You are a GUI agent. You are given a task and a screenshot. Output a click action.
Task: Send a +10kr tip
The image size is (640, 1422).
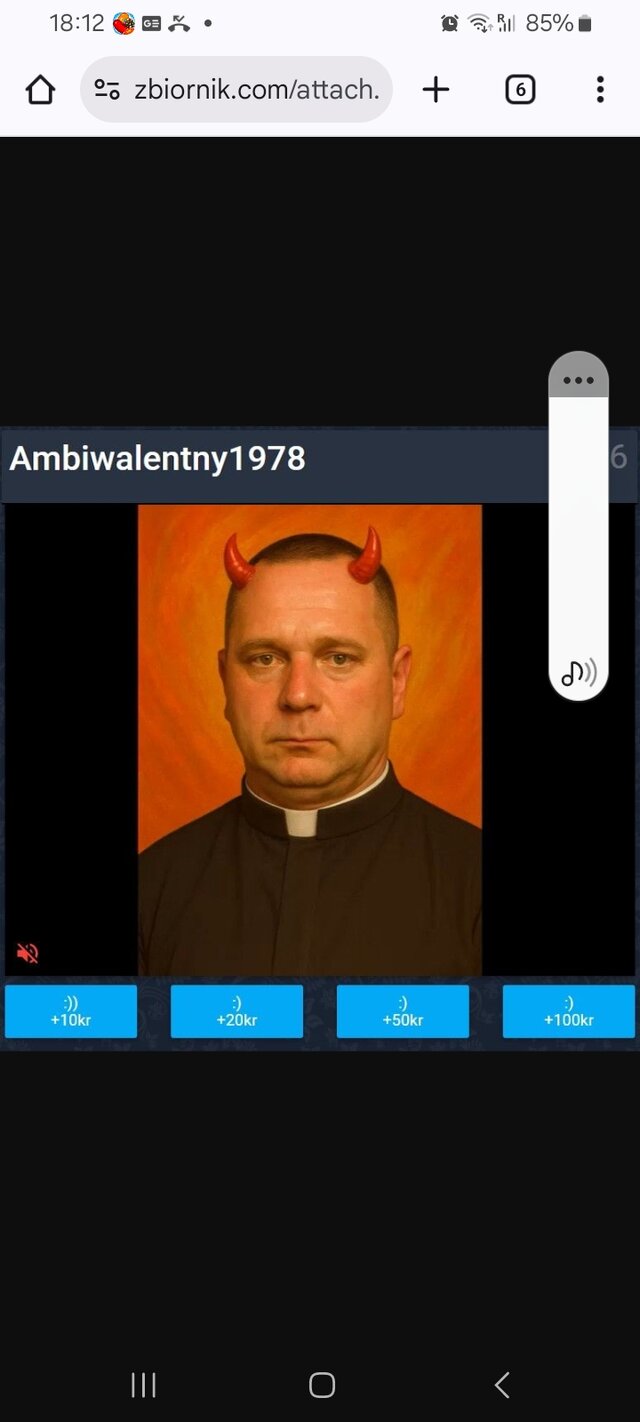[x=71, y=1011]
